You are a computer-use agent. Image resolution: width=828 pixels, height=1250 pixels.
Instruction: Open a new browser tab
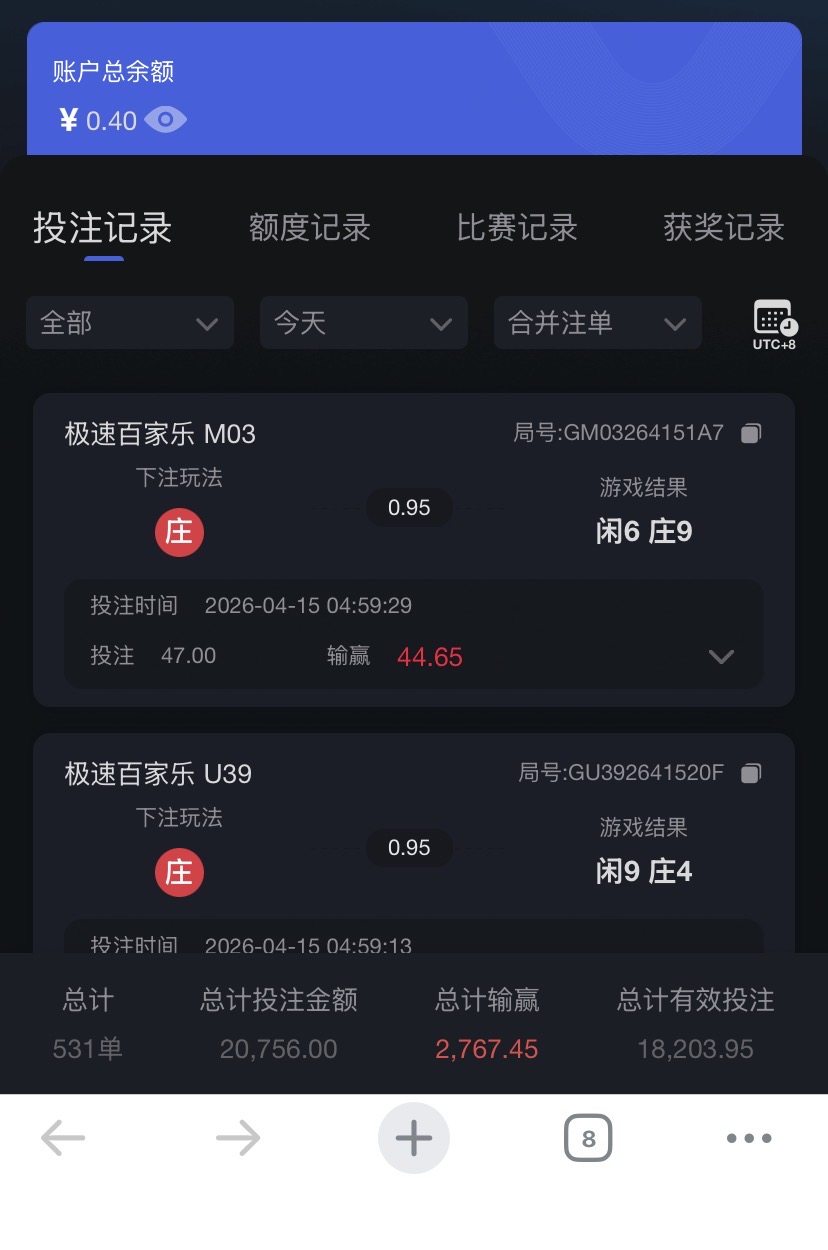click(414, 1138)
